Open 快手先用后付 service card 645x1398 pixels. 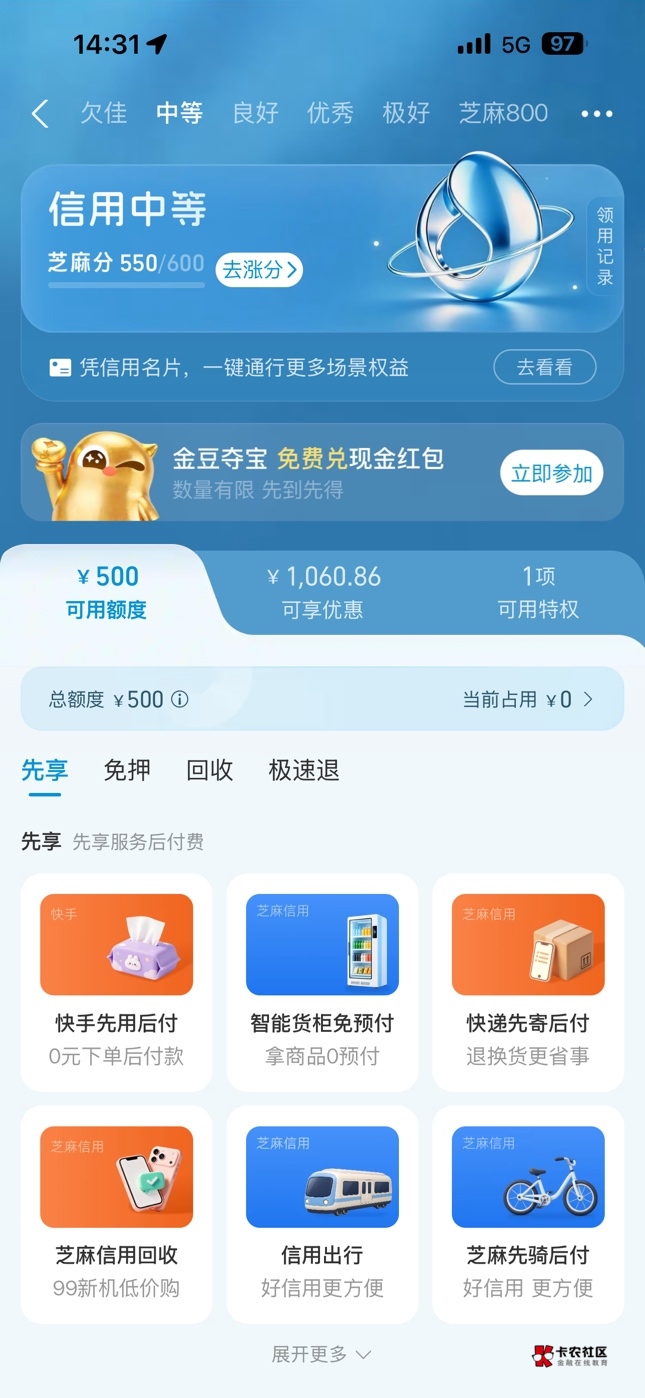point(116,982)
